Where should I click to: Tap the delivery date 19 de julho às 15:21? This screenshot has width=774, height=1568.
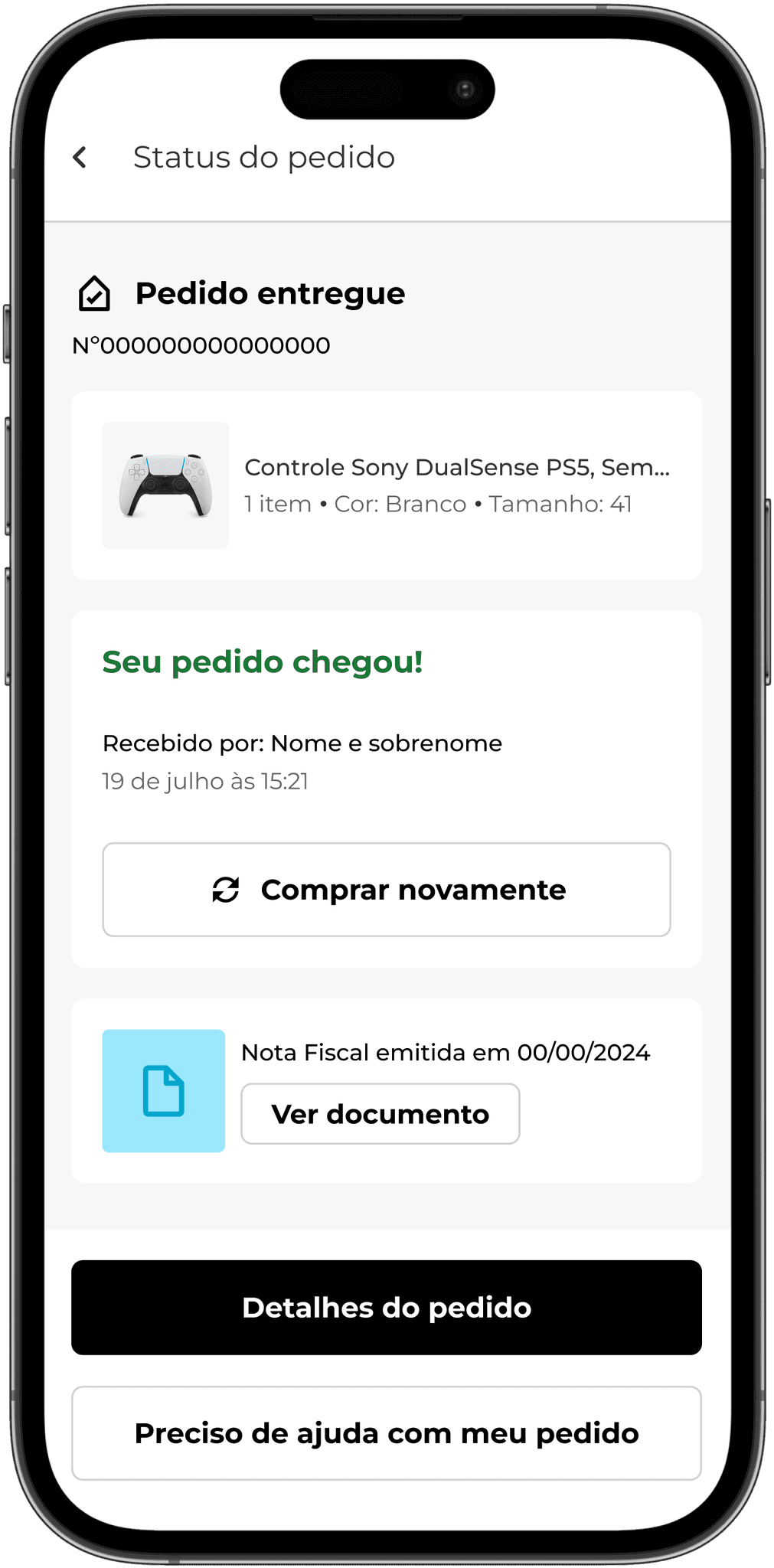[x=205, y=782]
